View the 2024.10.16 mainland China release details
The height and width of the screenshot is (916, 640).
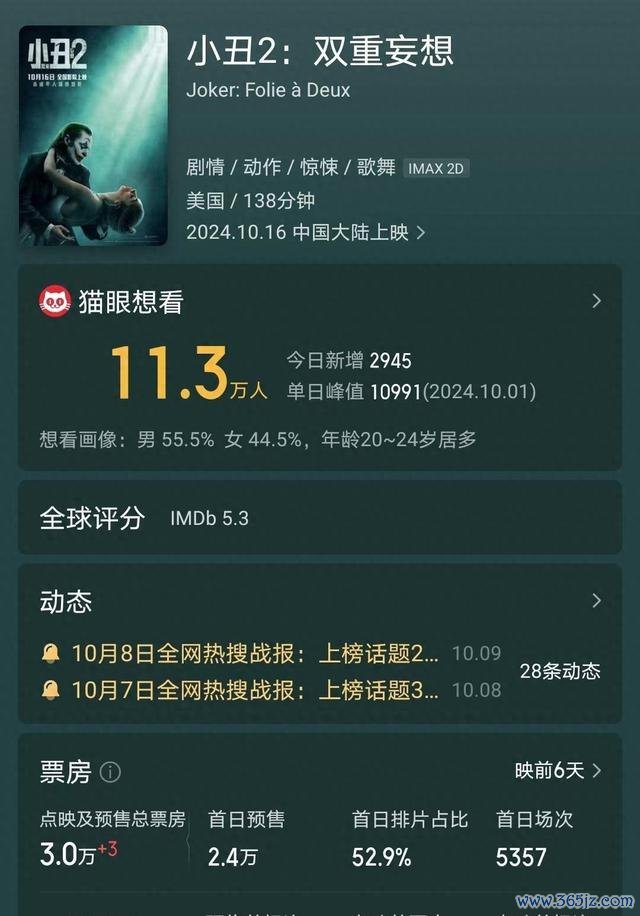click(306, 232)
